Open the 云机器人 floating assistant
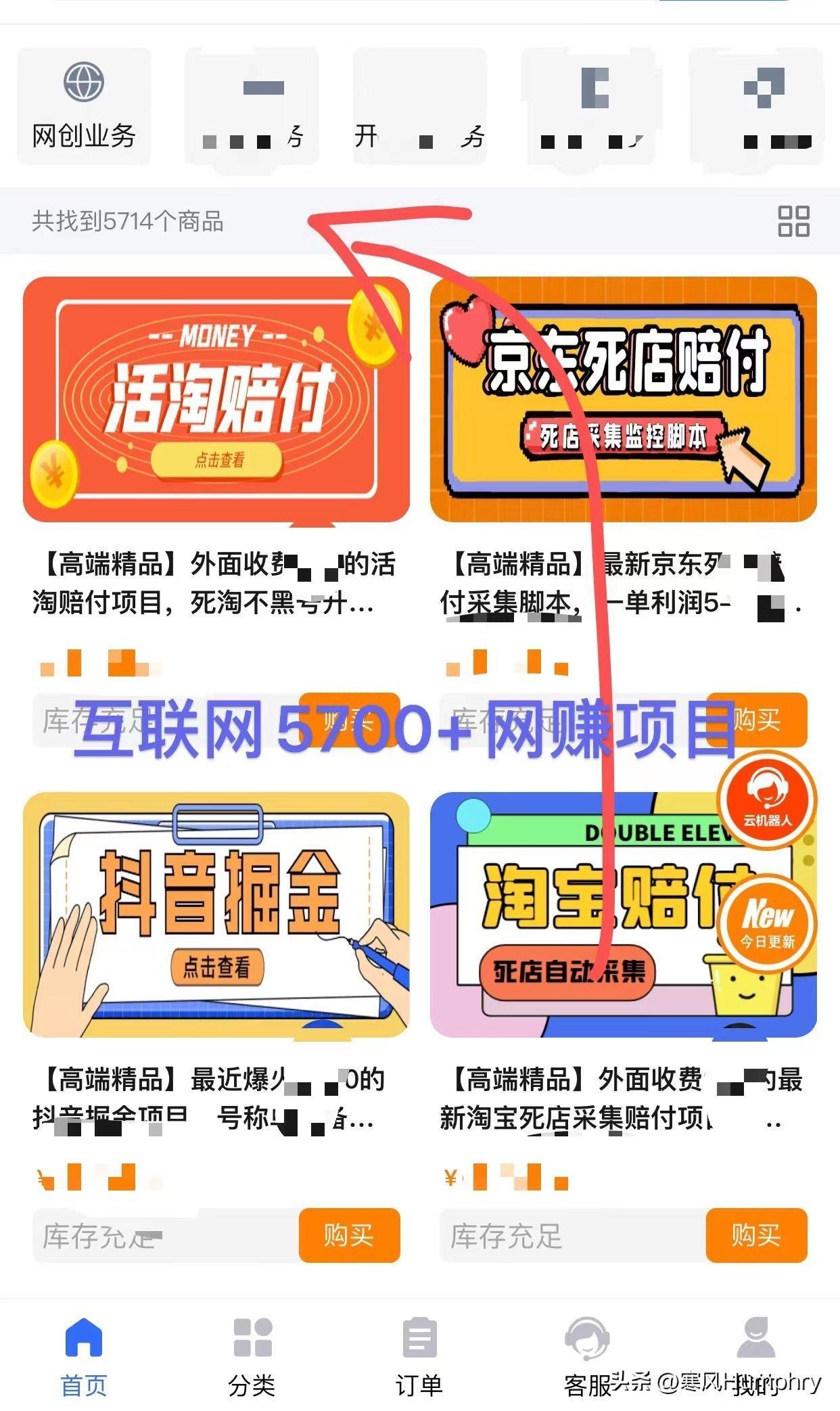Screen dimensions: 840x1411 (x=768, y=800)
